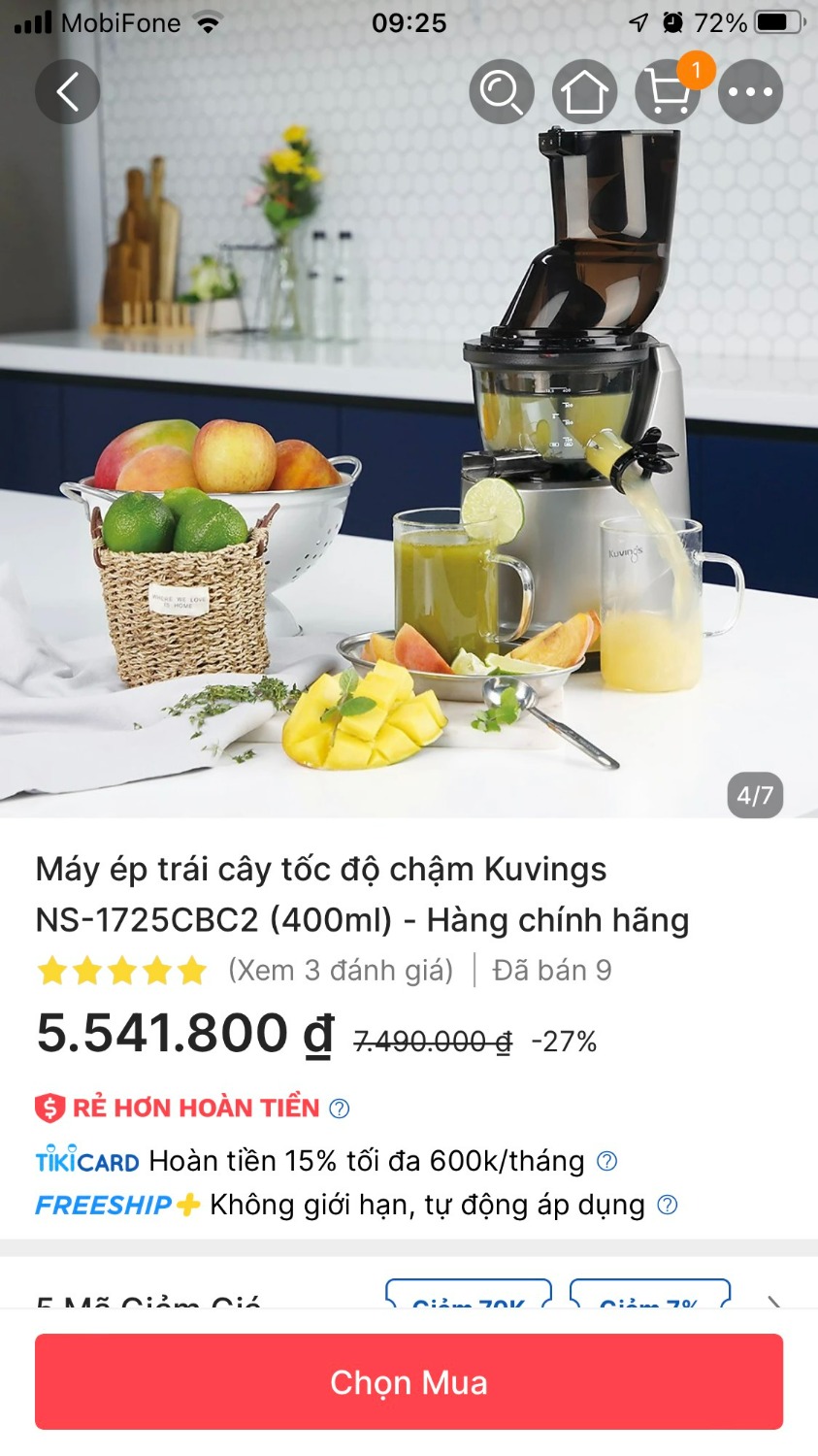The image size is (818, 1456).
Task: Go back using the back arrow
Action: [66, 91]
